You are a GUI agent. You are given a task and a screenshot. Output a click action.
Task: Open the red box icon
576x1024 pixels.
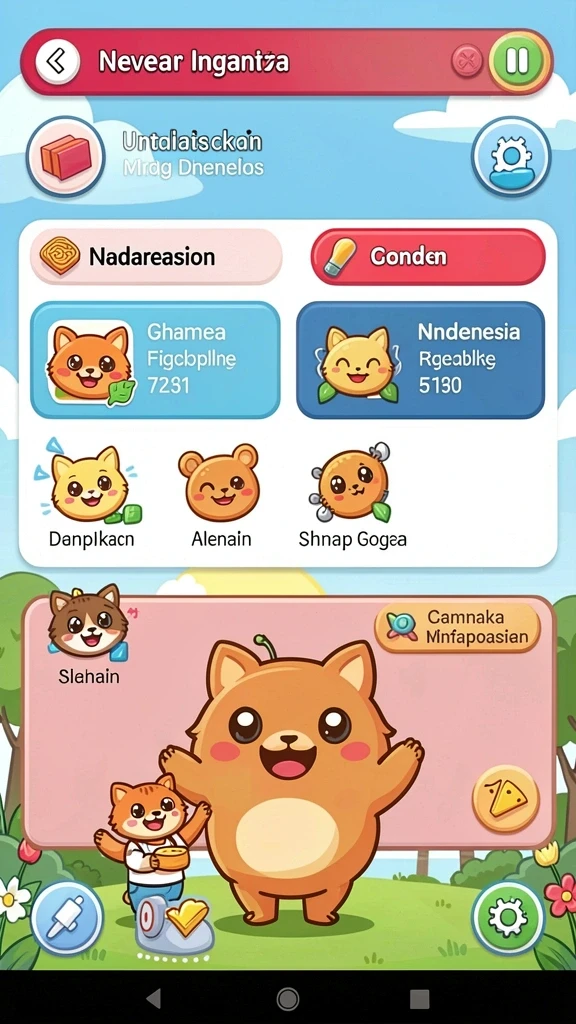coord(65,157)
